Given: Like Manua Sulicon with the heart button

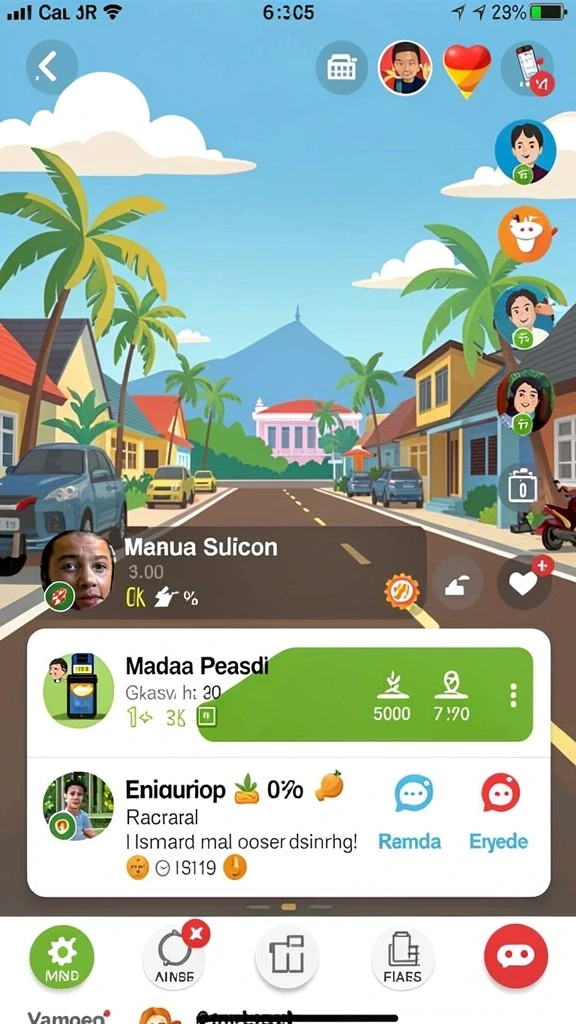Looking at the screenshot, I should pos(524,582).
